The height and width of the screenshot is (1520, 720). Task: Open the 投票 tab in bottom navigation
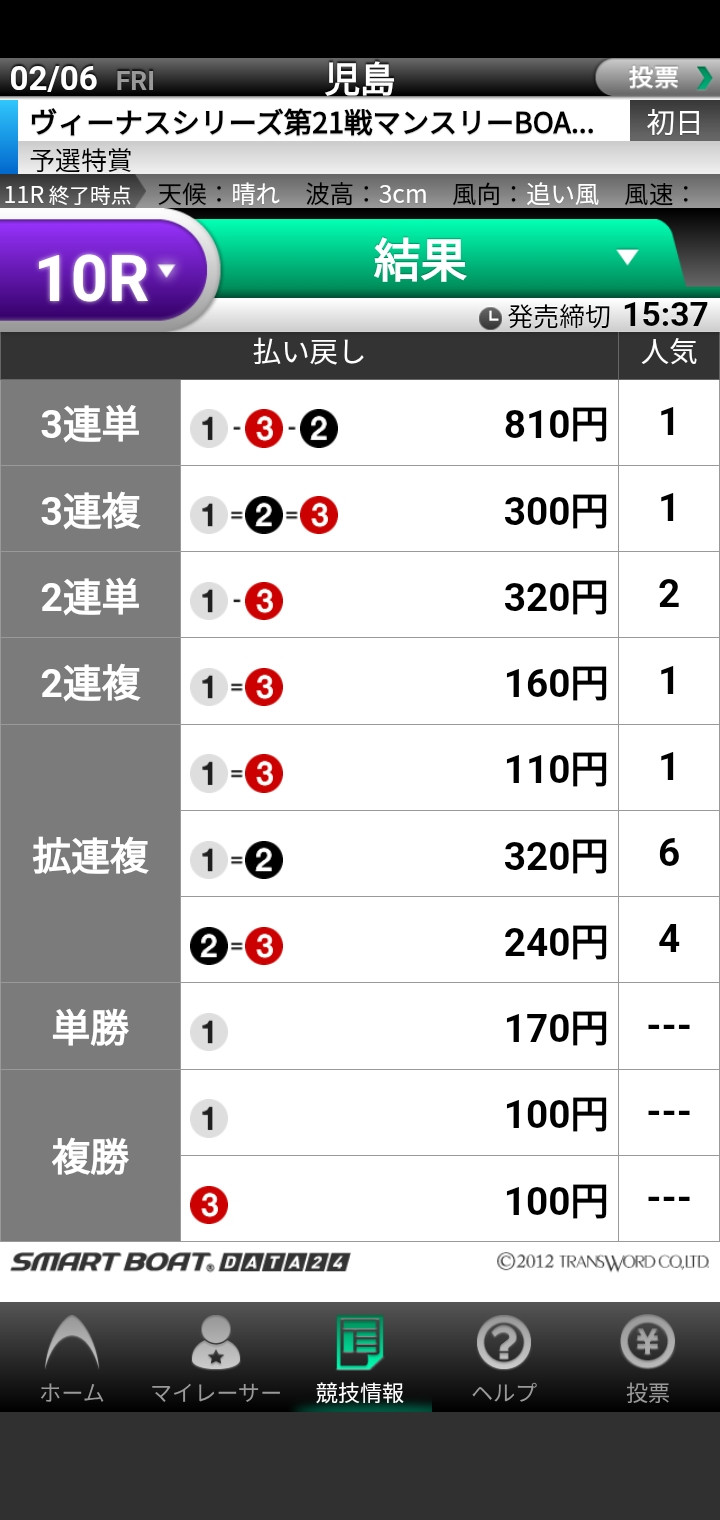coord(648,1358)
